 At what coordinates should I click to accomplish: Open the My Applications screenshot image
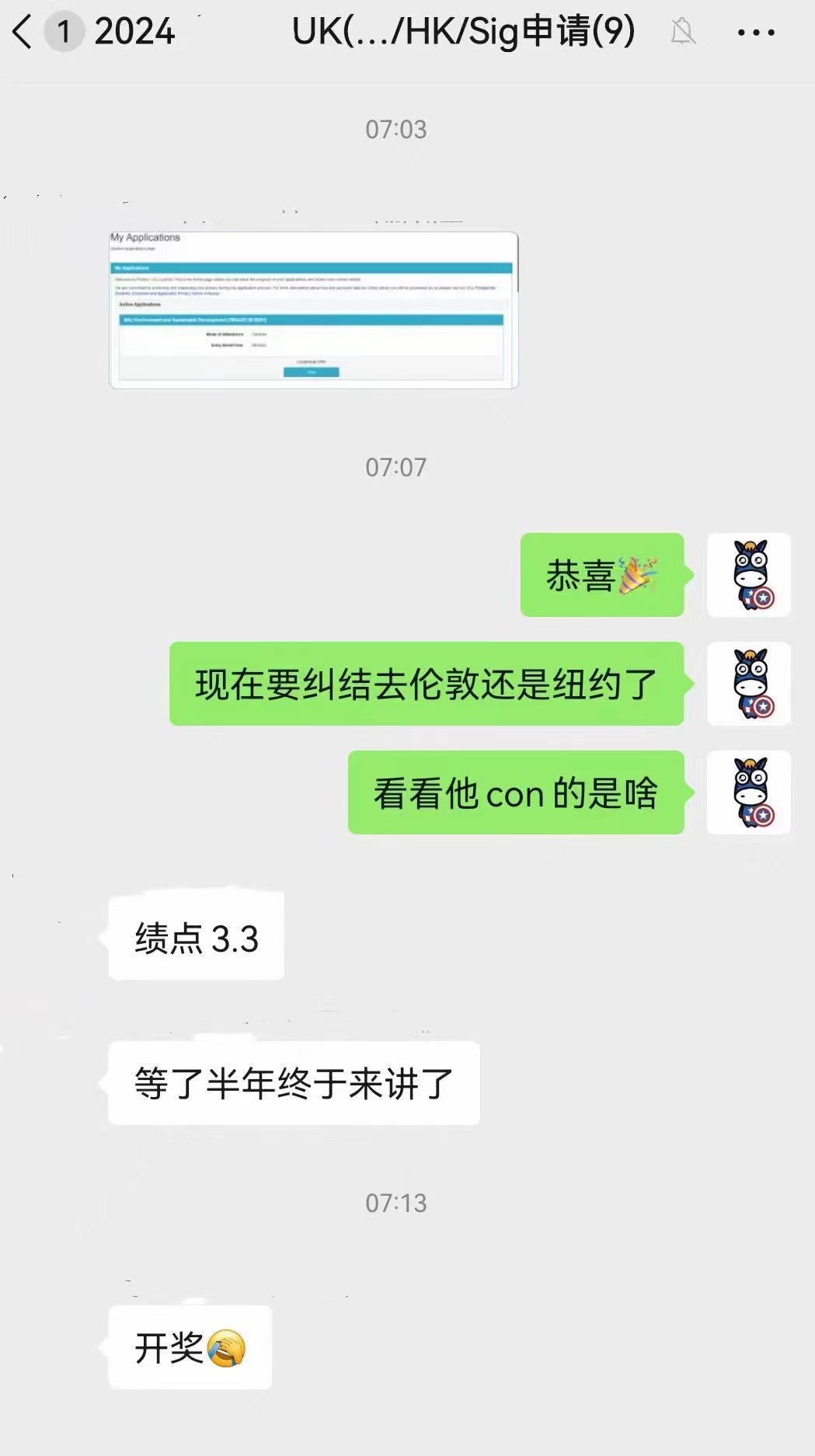pyautogui.click(x=313, y=309)
